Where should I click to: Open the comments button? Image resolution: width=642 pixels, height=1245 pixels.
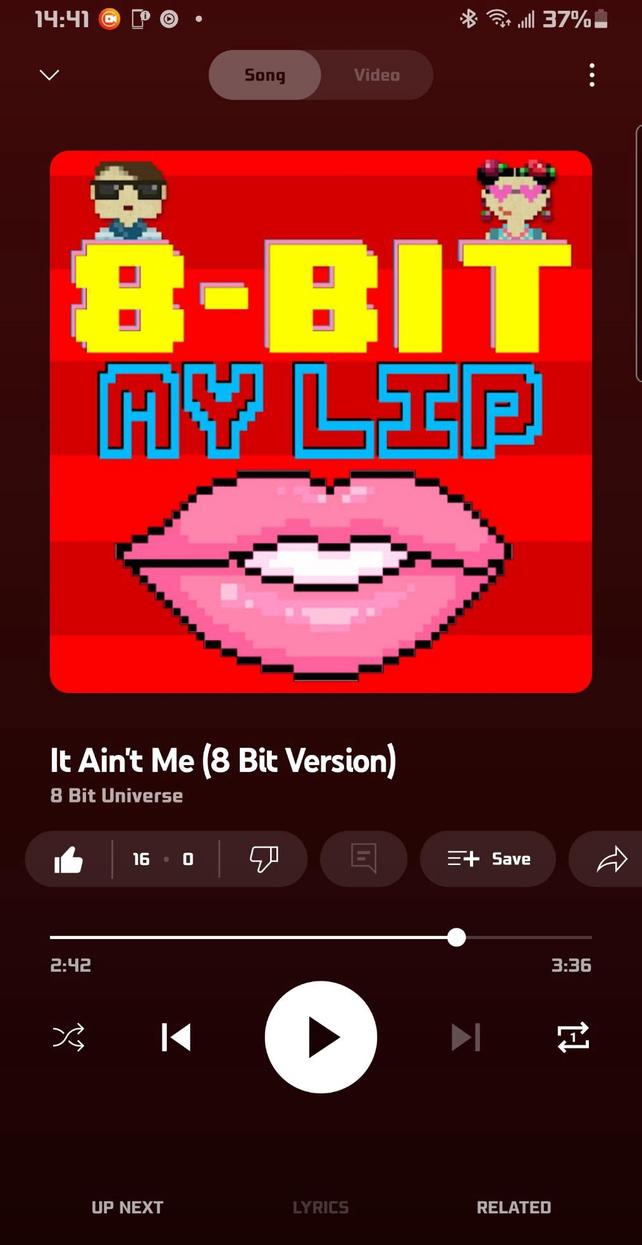tap(364, 859)
